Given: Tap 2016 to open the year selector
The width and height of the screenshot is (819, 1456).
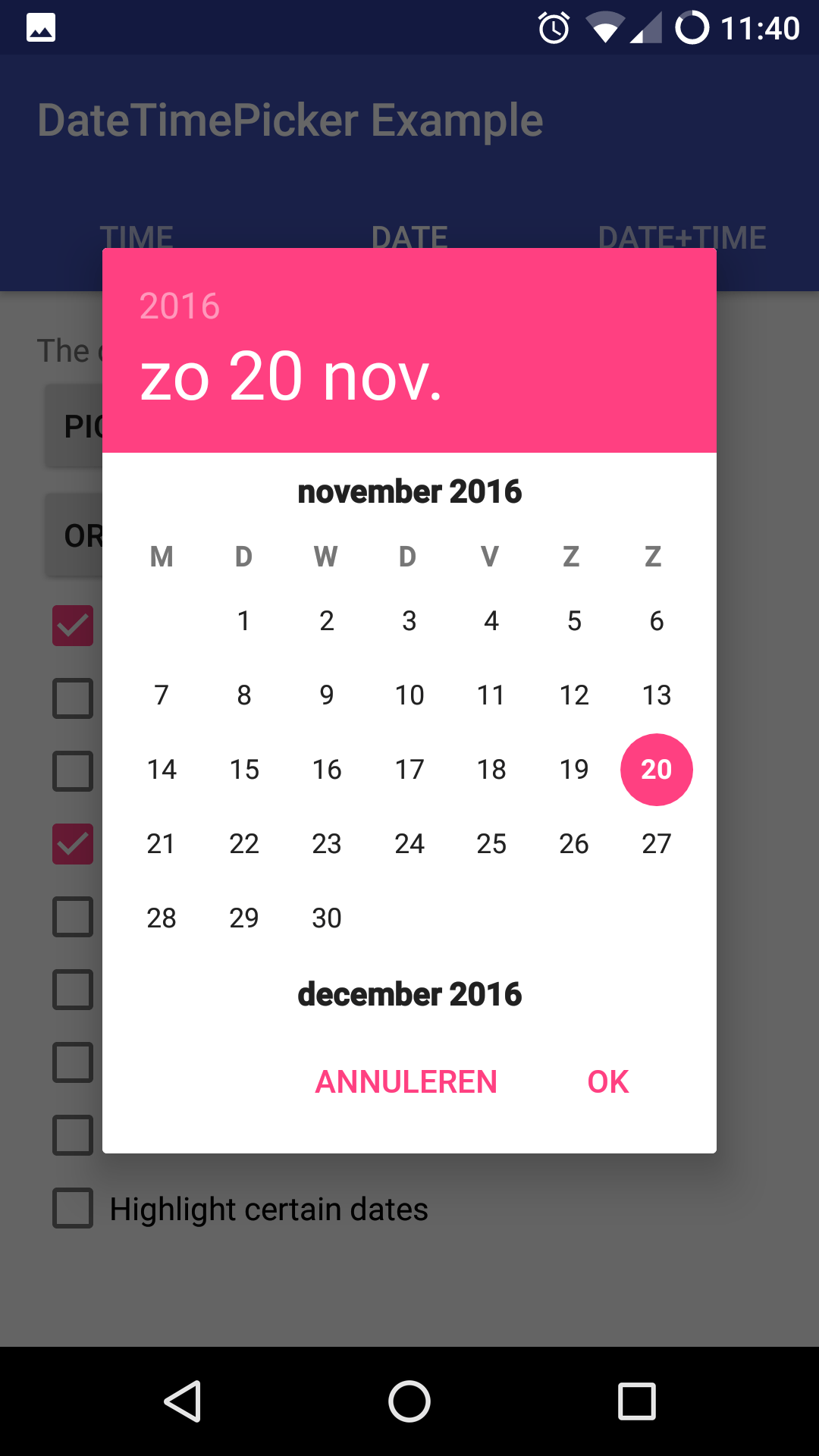Looking at the screenshot, I should (x=179, y=306).
